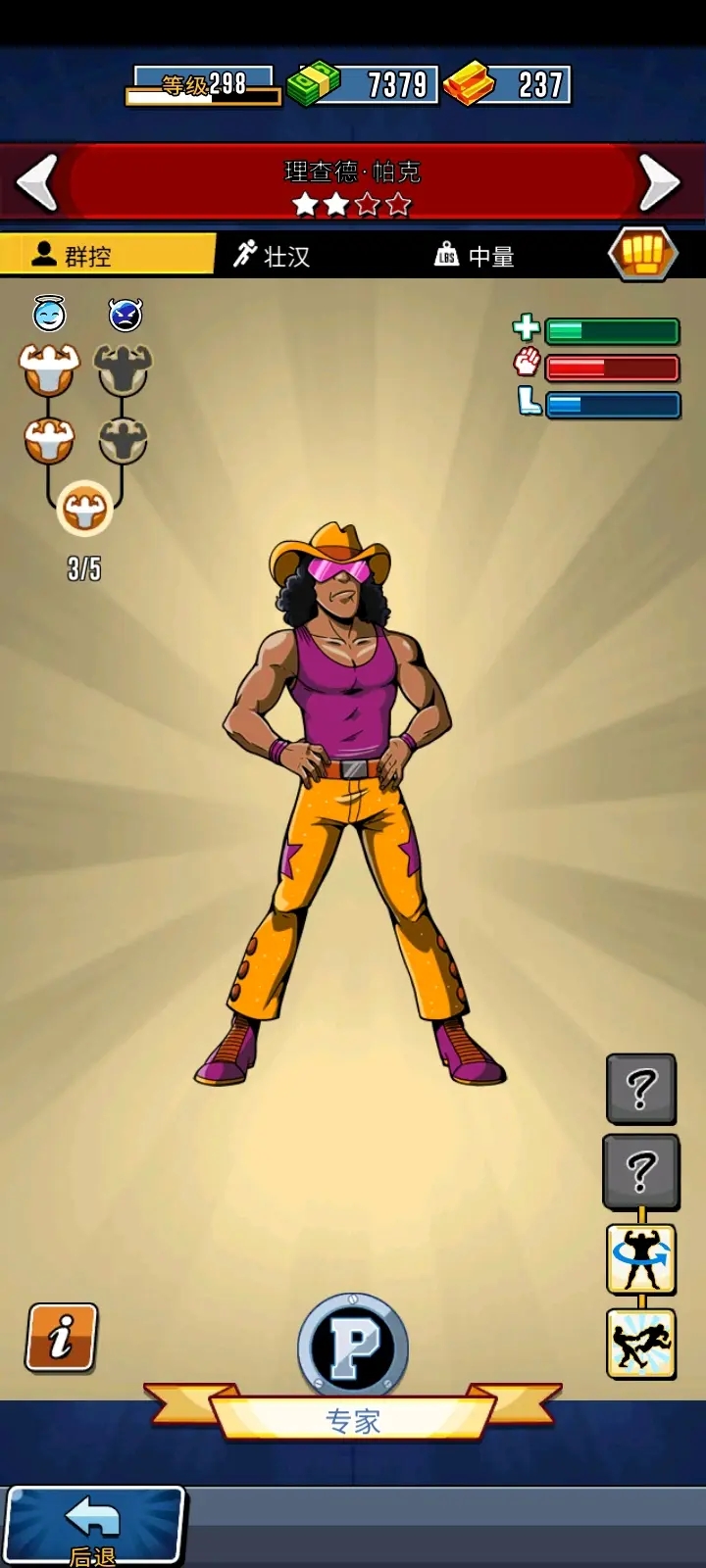The image size is (706, 1568).
Task: Tap the gold bars currency counter
Action: (508, 85)
